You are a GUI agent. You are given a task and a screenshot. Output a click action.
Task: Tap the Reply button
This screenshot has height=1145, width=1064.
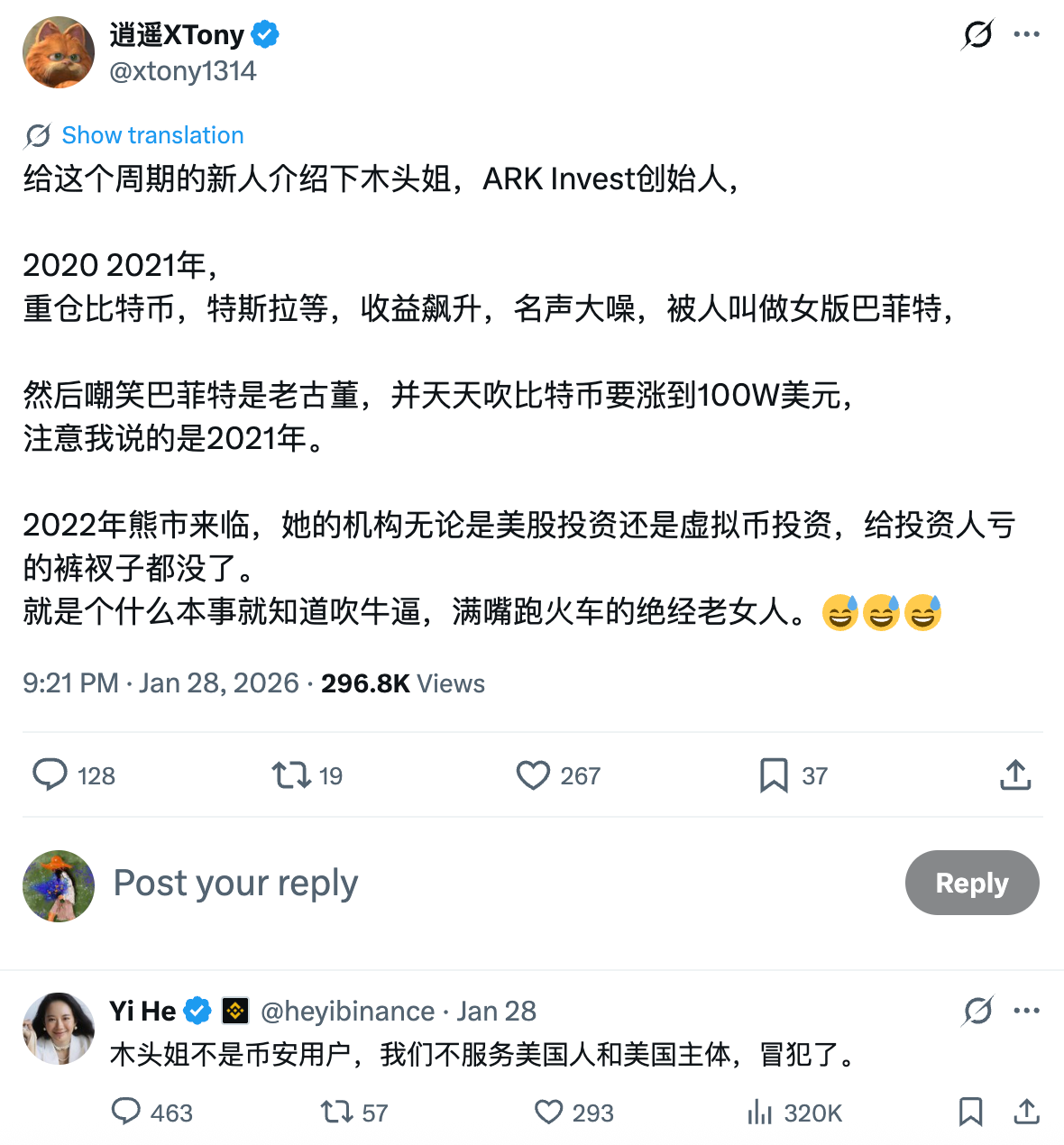pos(971,884)
